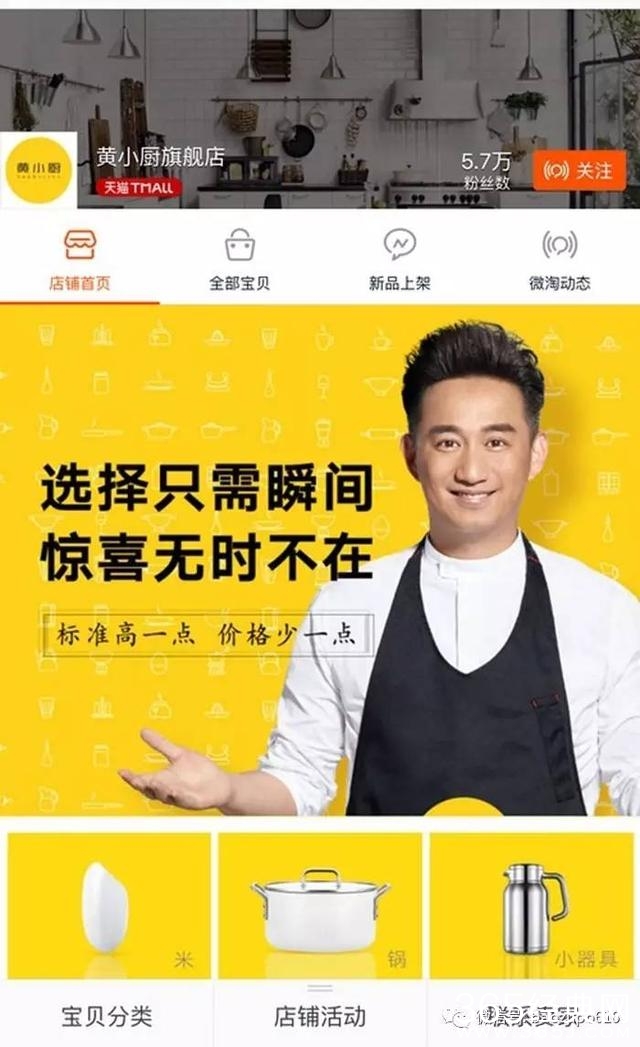Open the 米 category tile
Screen dimensions: 640x1047
point(109,905)
